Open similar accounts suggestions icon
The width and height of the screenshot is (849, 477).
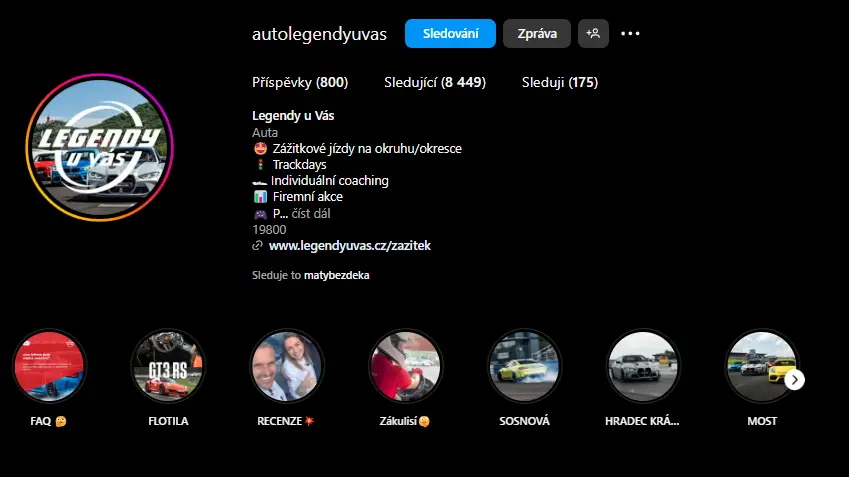pyautogui.click(x=593, y=33)
